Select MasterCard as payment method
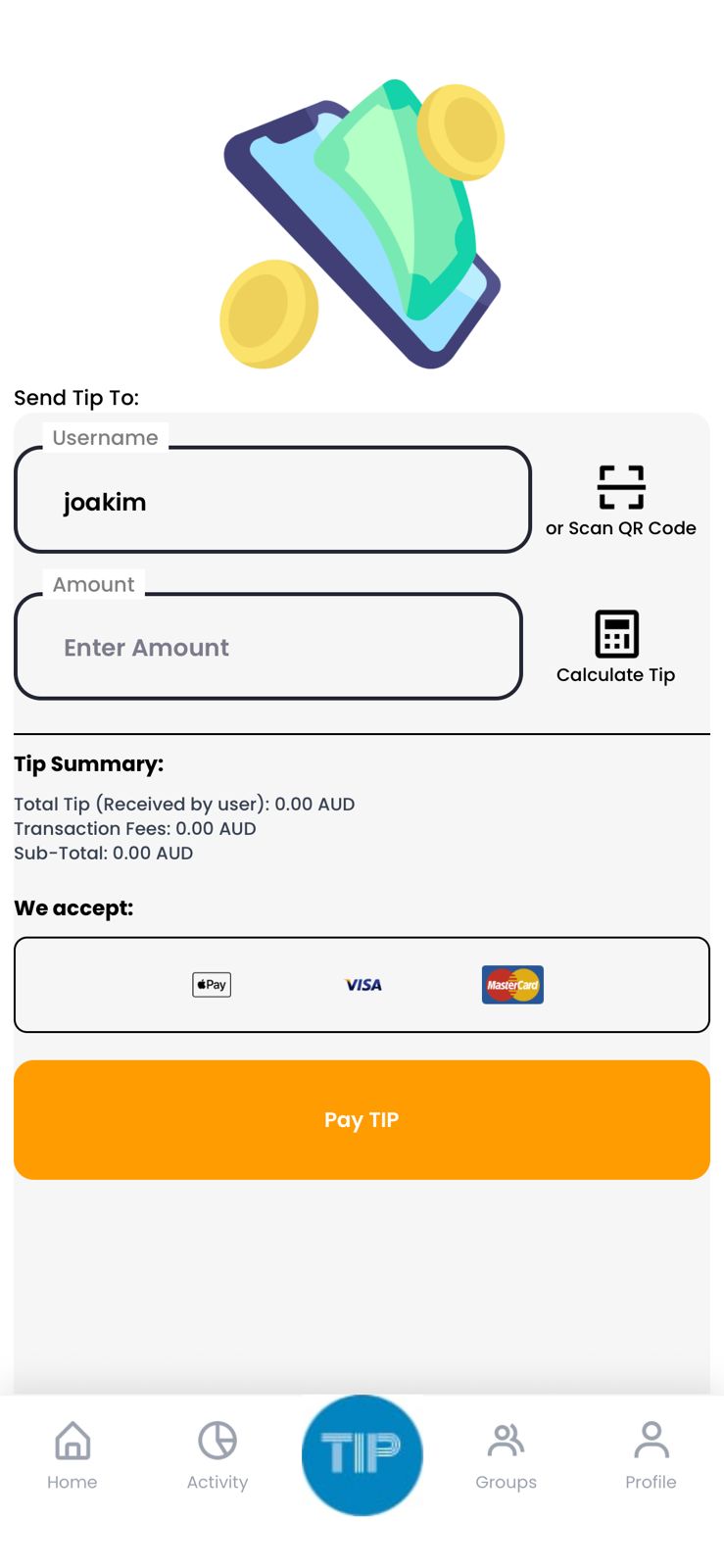Viewport: 724px width, 1568px height. pos(511,985)
